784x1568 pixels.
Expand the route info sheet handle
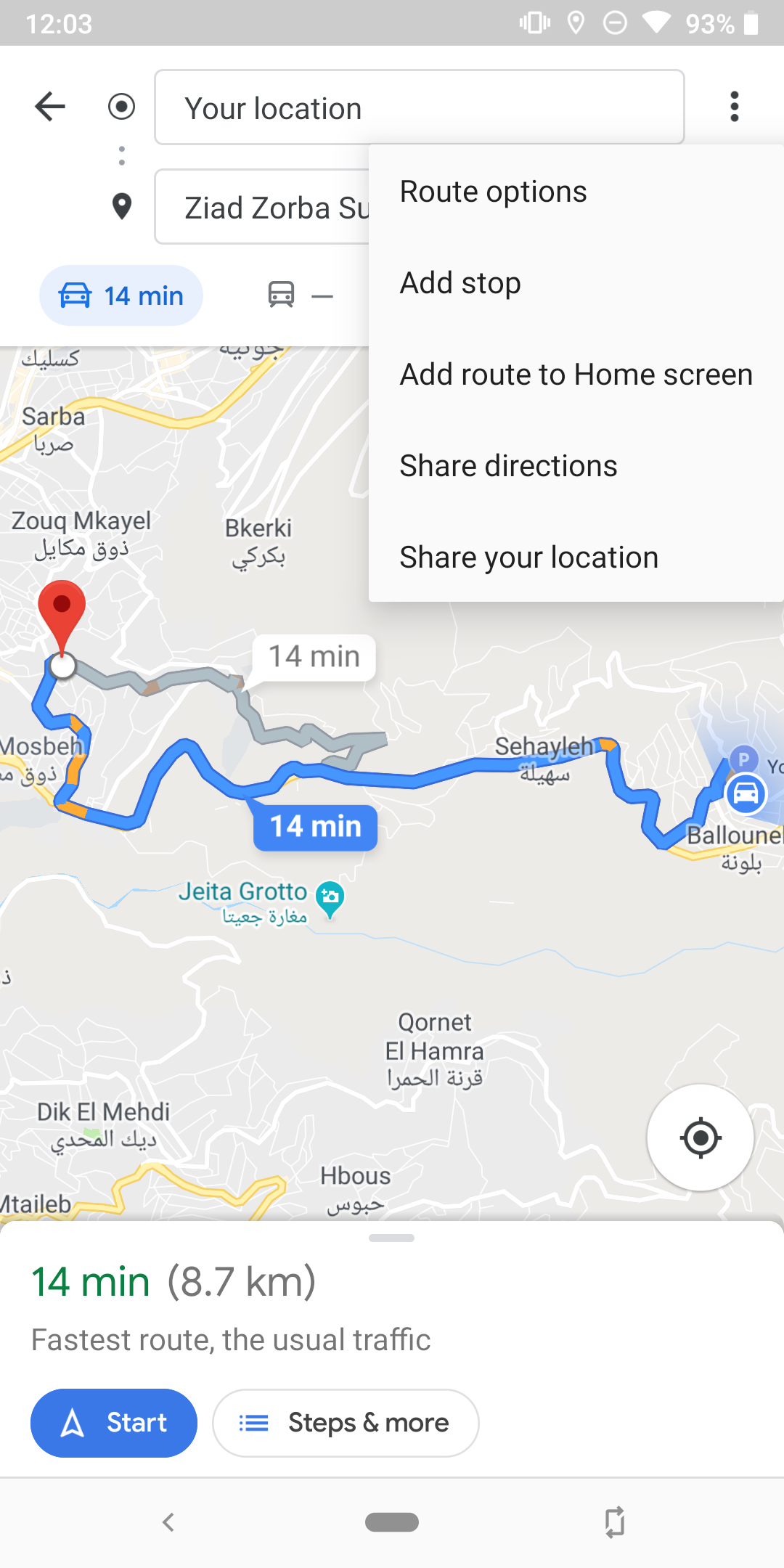point(391,1238)
